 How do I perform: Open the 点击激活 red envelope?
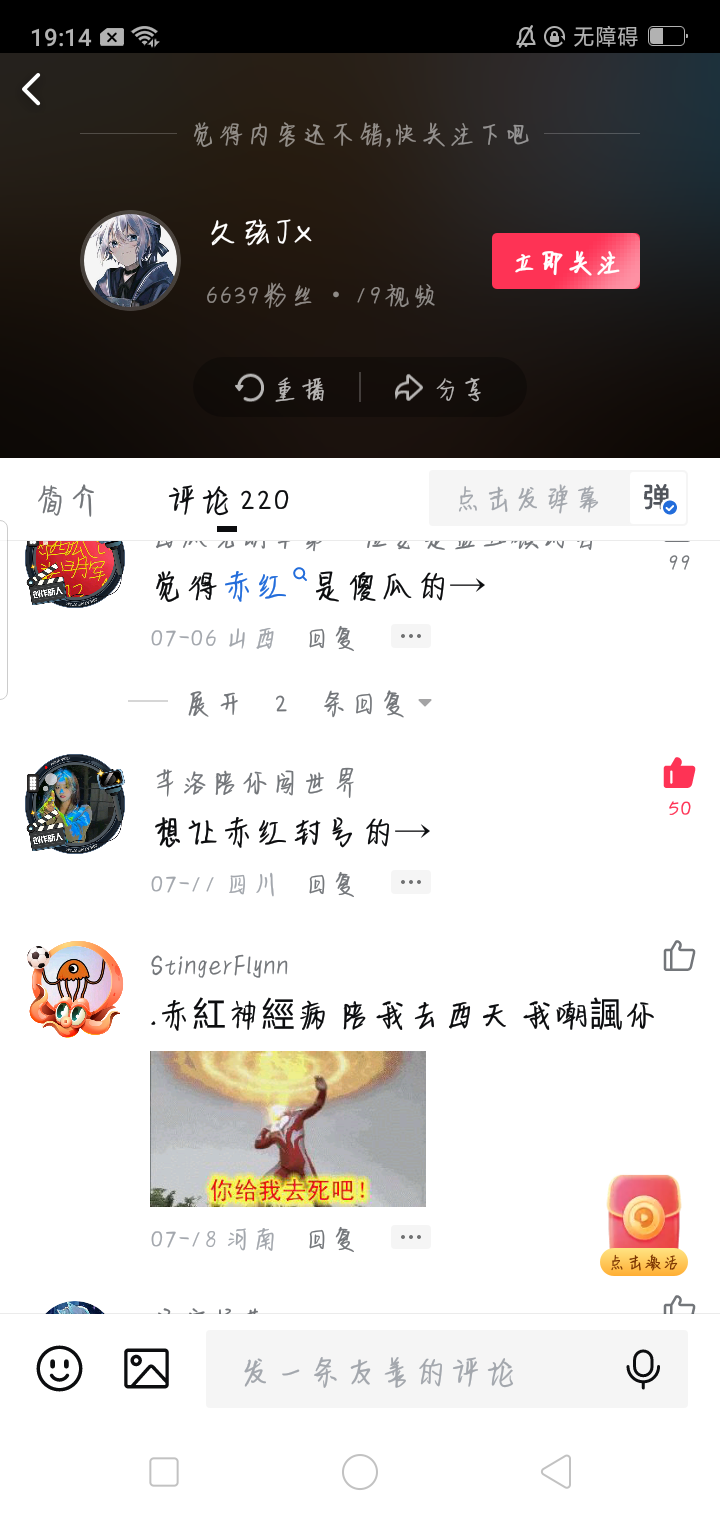(x=644, y=1225)
